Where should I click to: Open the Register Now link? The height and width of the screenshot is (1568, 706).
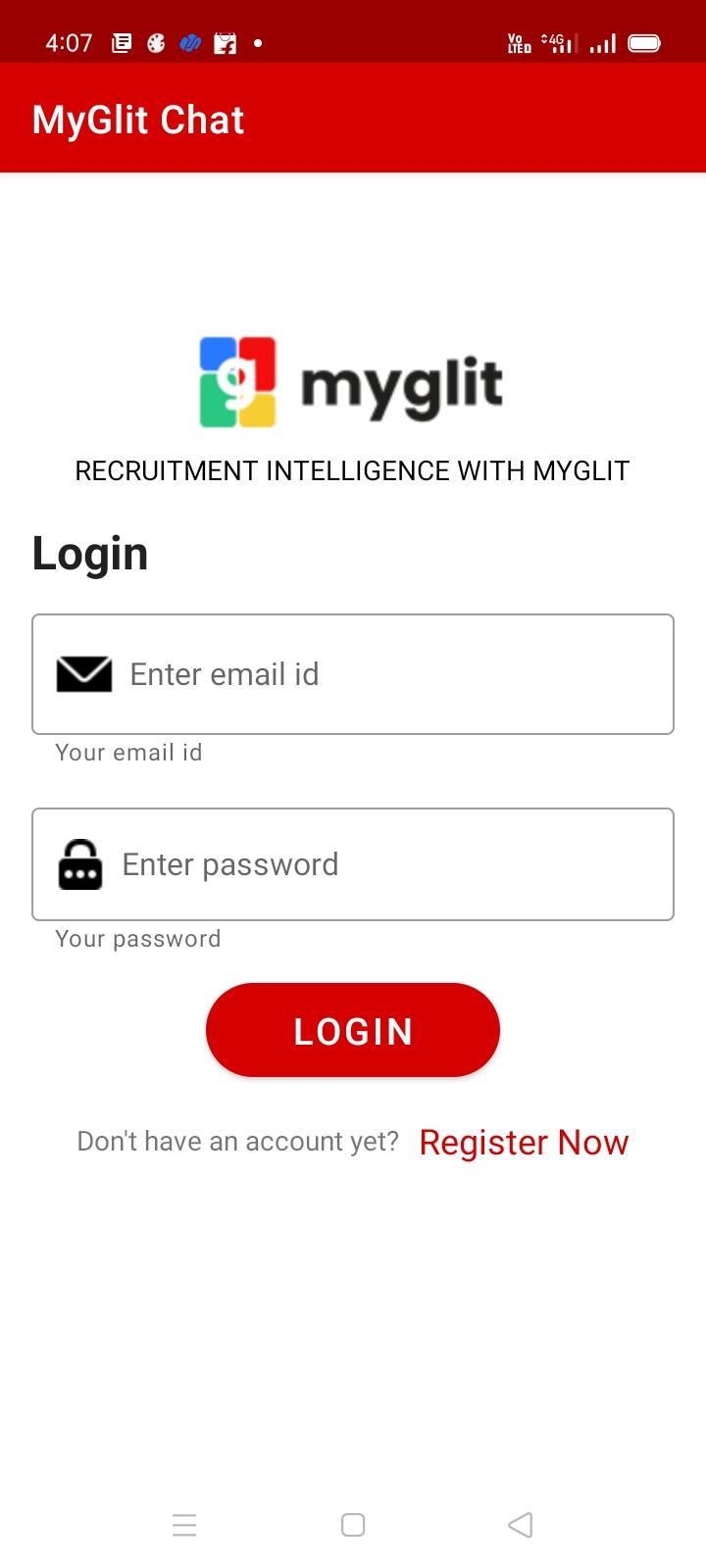tap(524, 1143)
